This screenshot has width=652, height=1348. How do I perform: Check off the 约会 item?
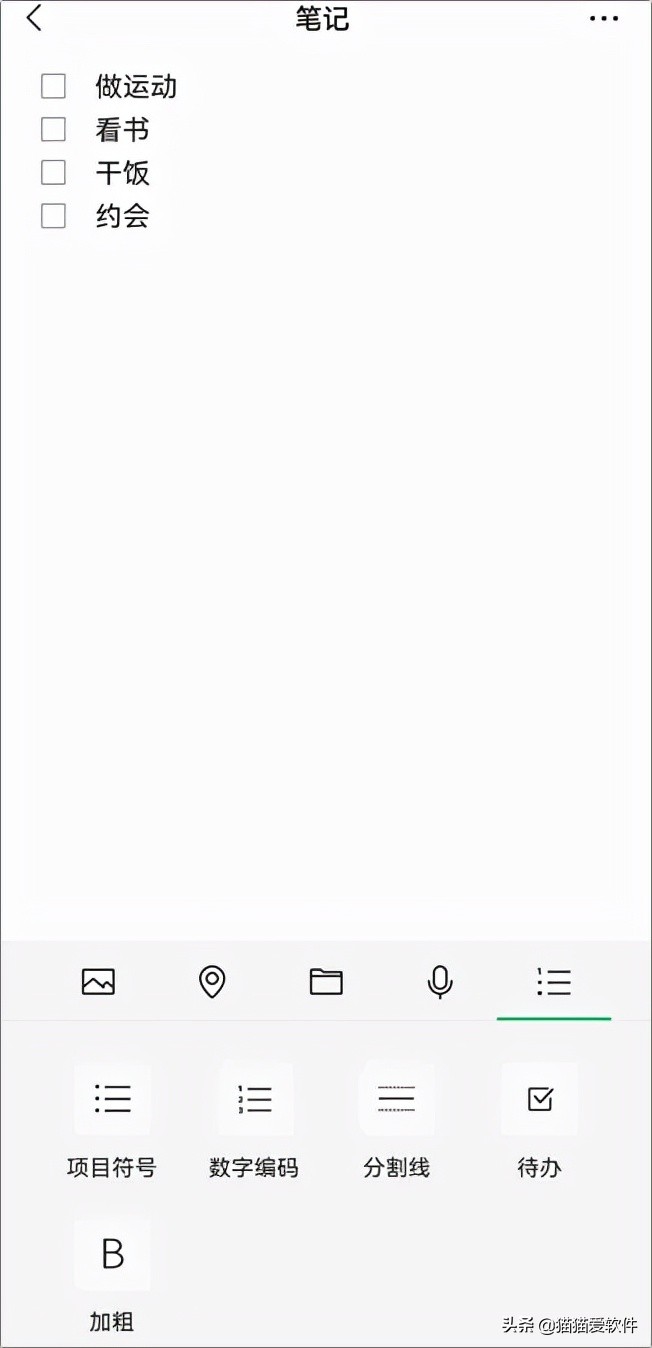[53, 215]
